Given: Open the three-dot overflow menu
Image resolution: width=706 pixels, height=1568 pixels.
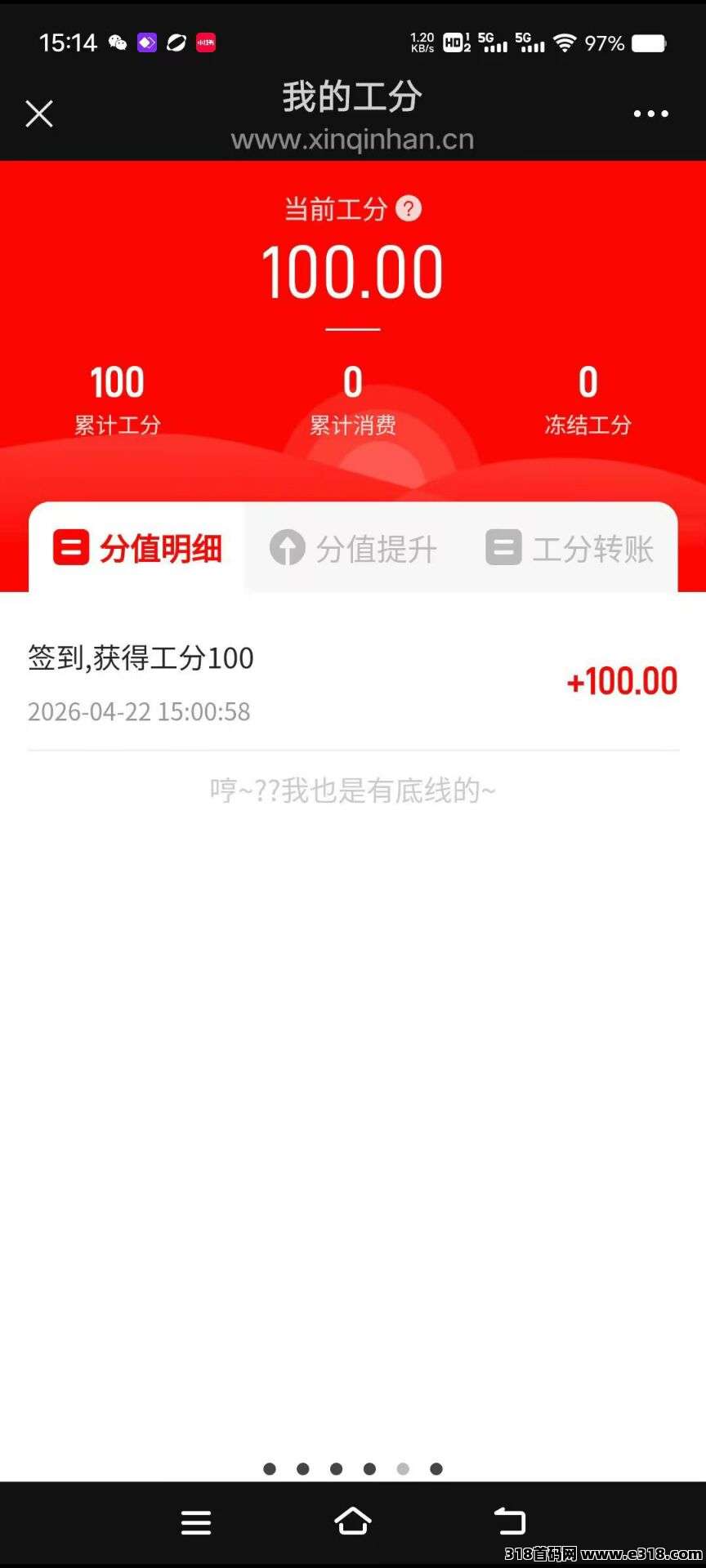Looking at the screenshot, I should coord(650,114).
